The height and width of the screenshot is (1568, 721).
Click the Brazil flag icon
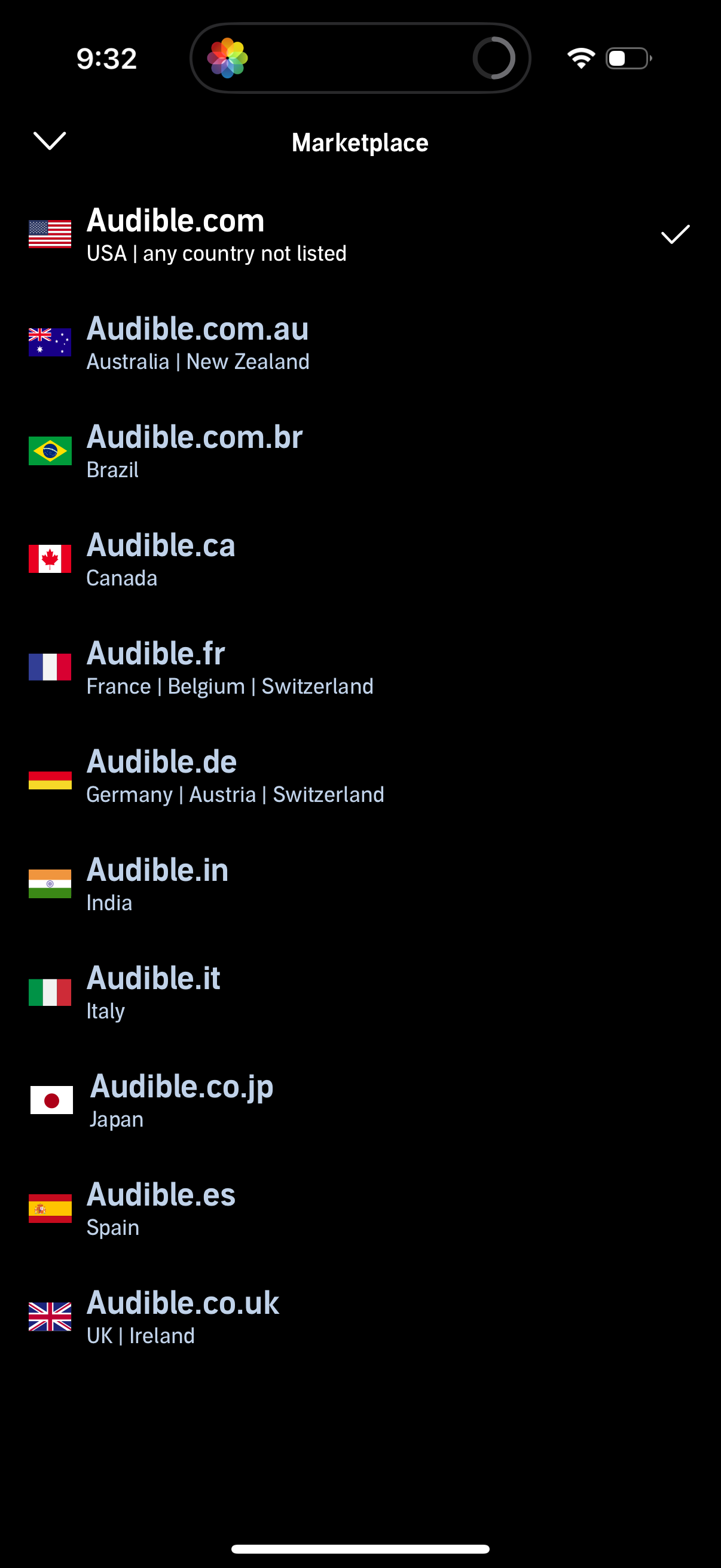click(50, 451)
